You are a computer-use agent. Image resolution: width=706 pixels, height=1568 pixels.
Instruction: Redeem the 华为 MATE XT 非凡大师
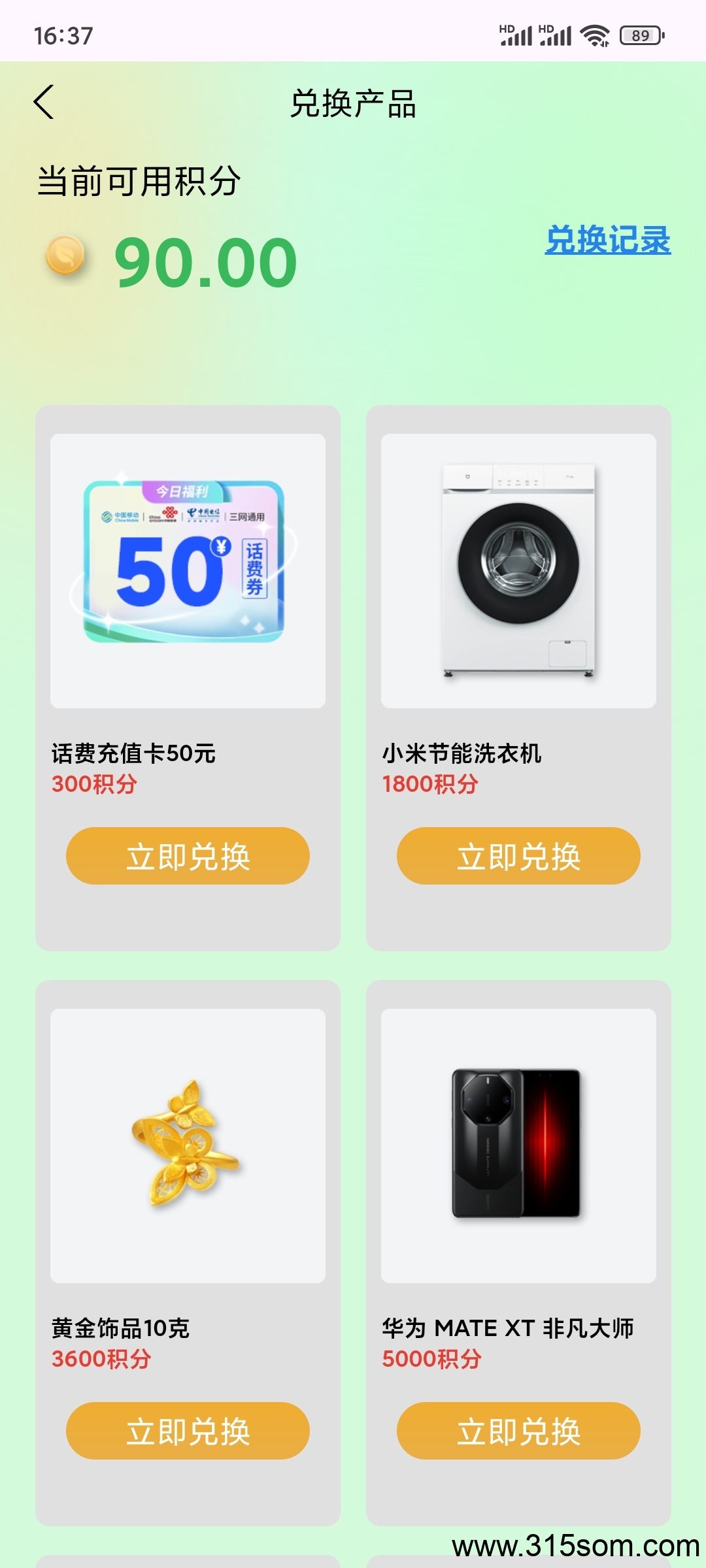(x=518, y=1431)
